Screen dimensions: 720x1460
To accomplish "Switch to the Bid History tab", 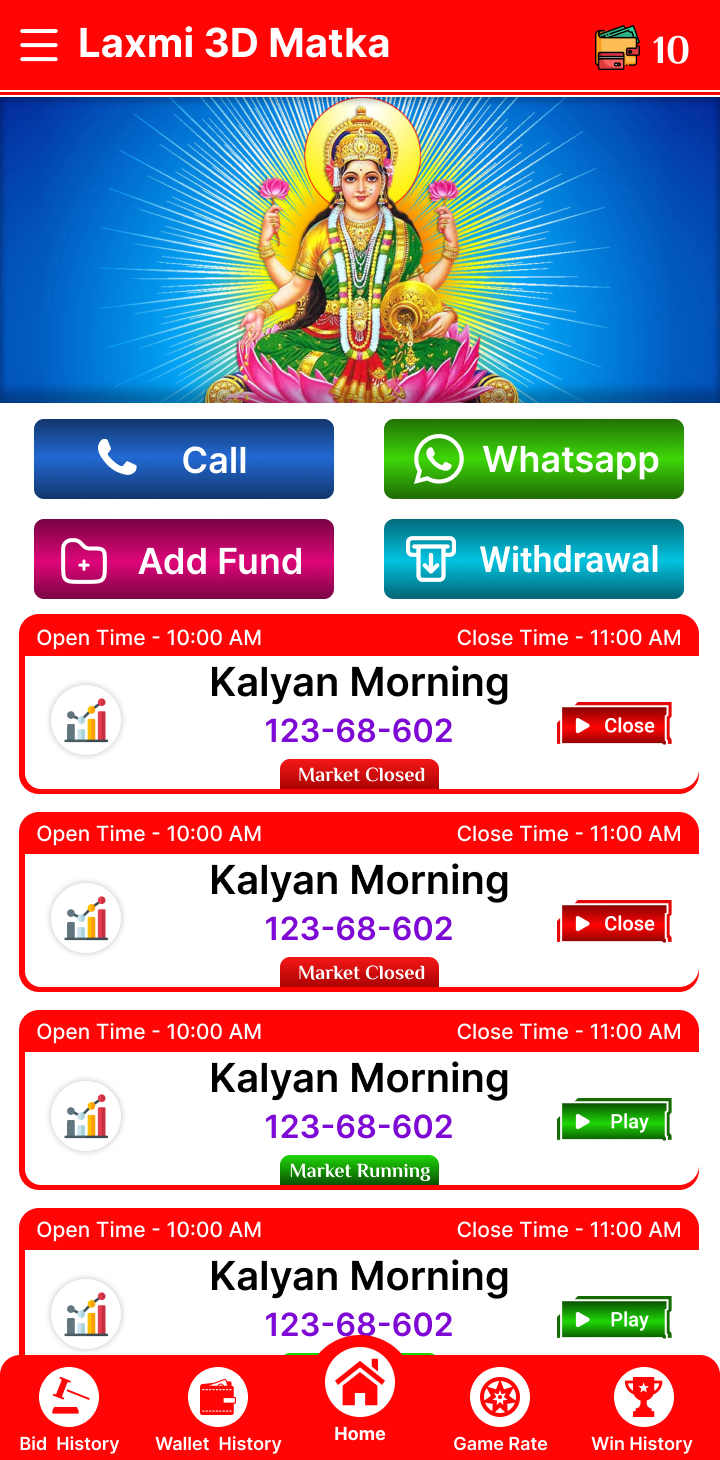I will 69,1410.
